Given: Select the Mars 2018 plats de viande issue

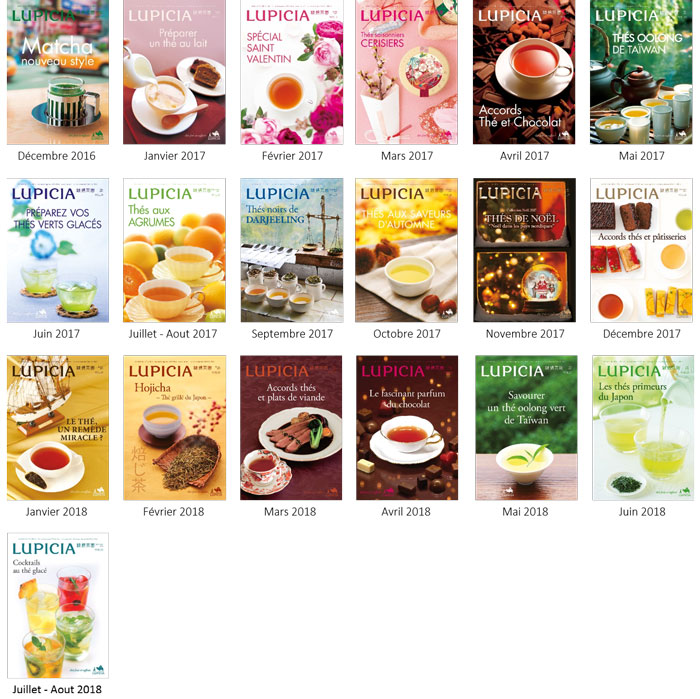Looking at the screenshot, I should [x=291, y=427].
